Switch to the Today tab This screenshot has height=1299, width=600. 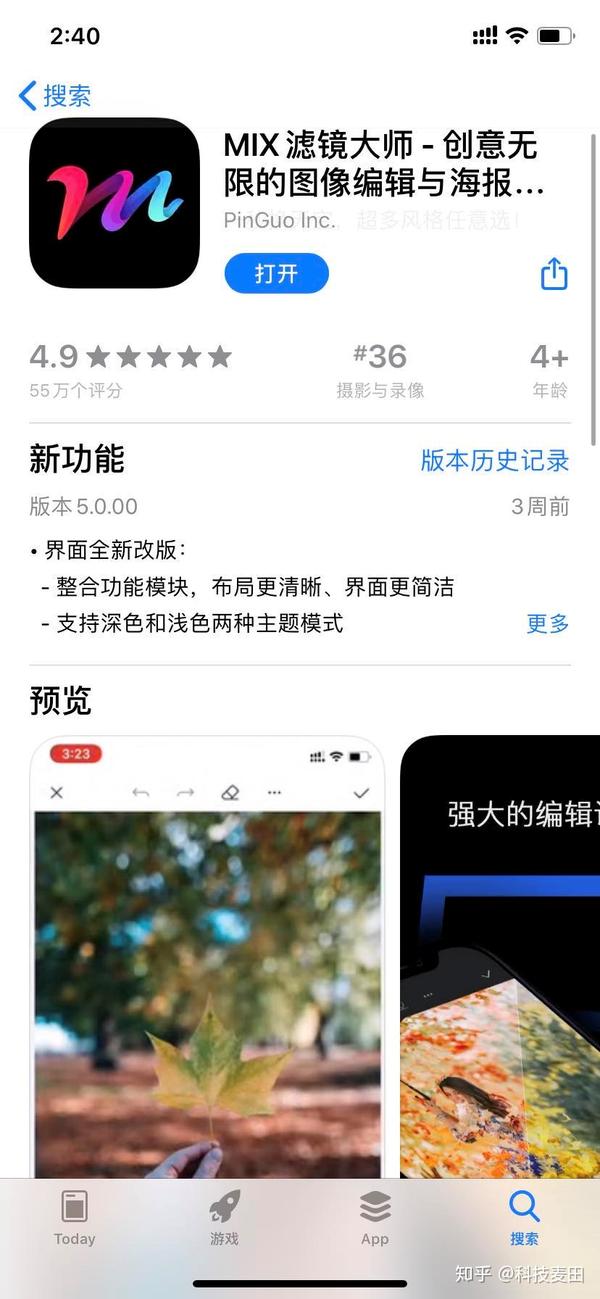75,1218
